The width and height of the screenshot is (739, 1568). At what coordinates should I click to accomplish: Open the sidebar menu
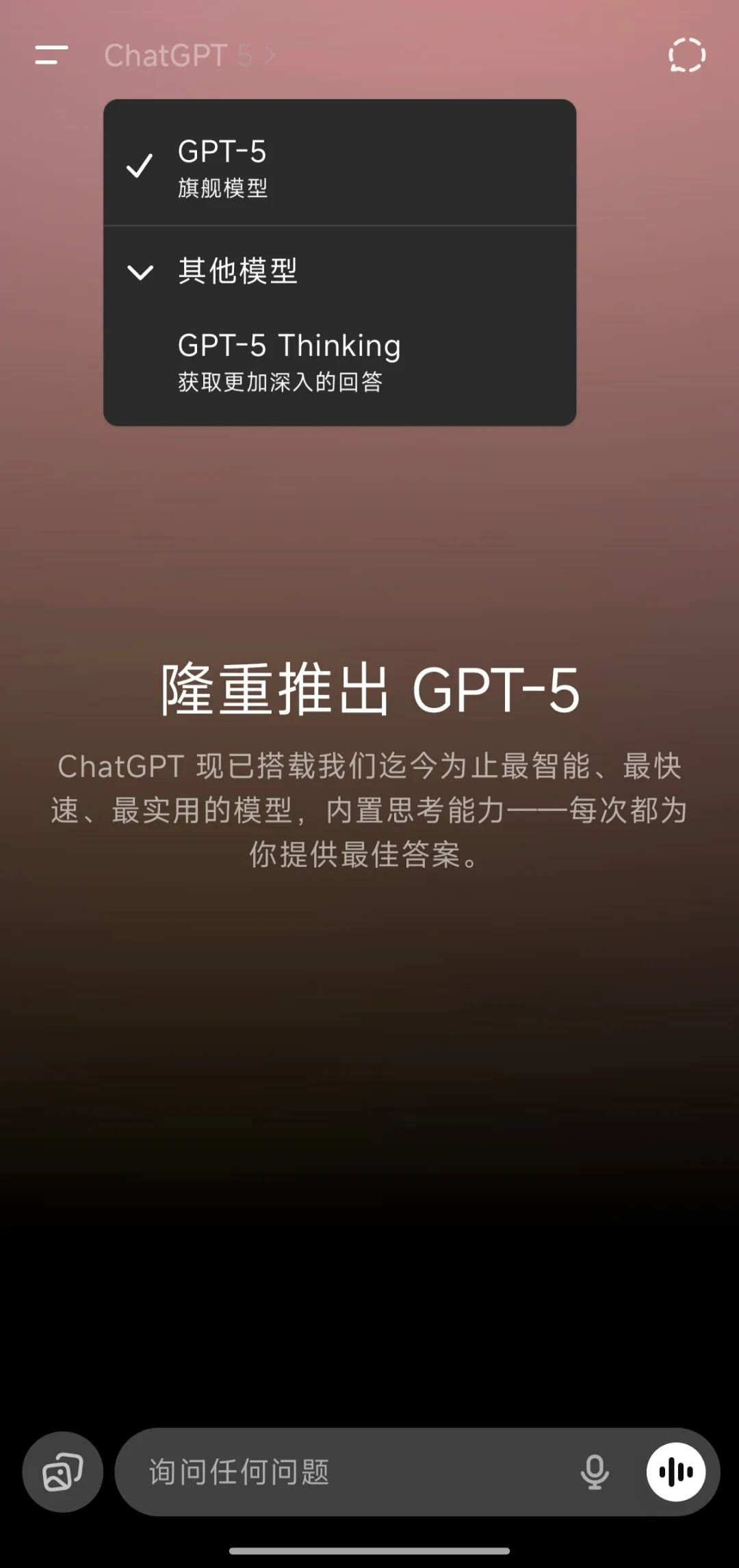pos(51,55)
